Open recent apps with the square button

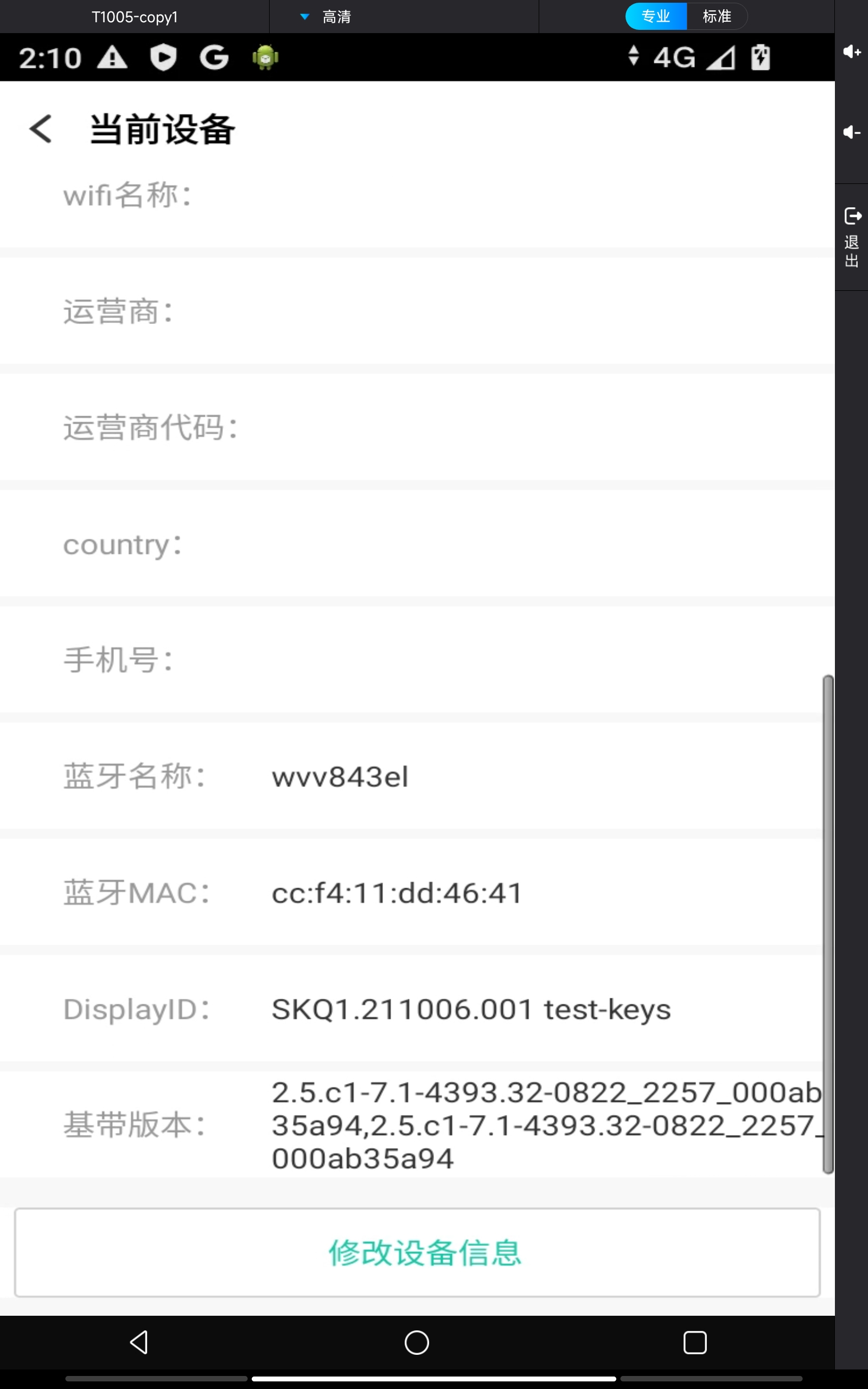[694, 1342]
